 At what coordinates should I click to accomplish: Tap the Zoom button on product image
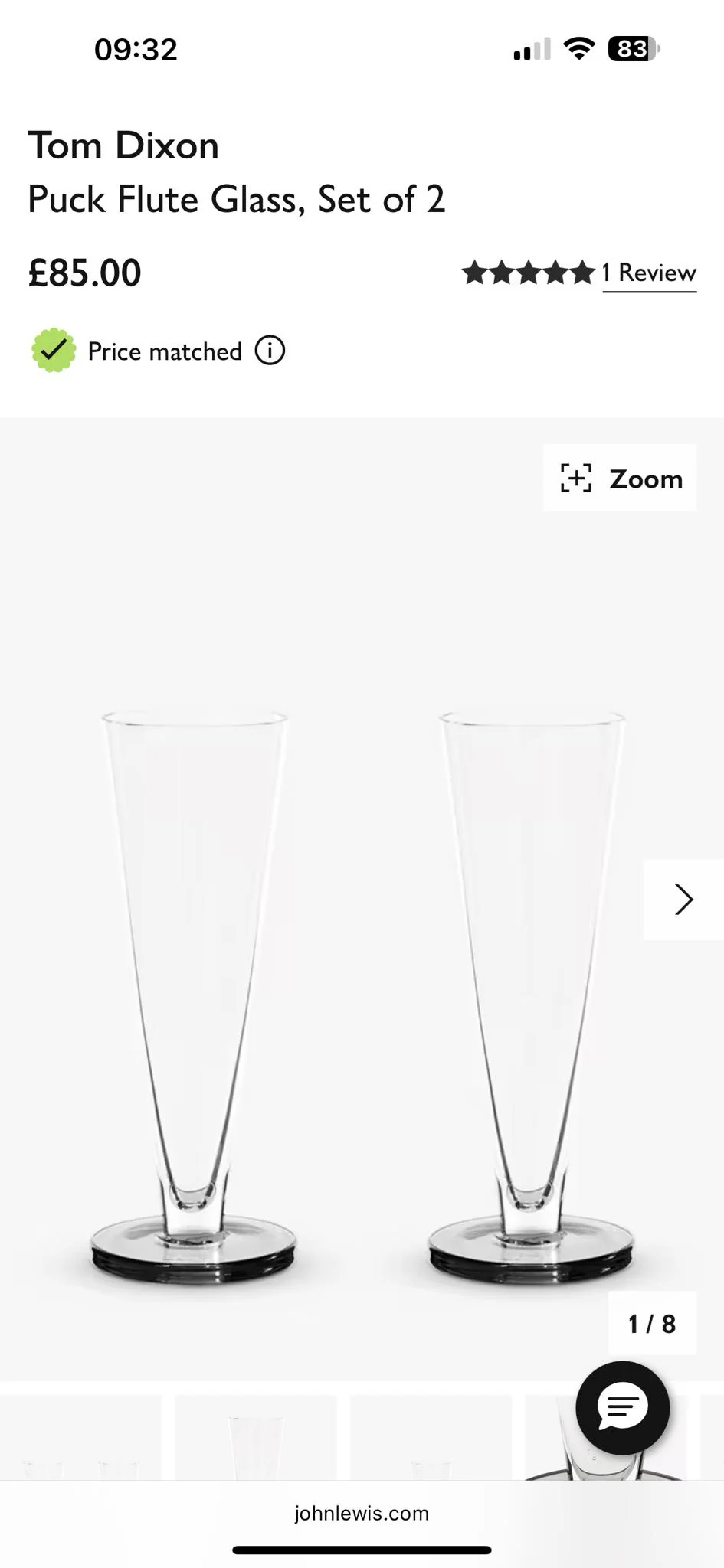tap(619, 479)
